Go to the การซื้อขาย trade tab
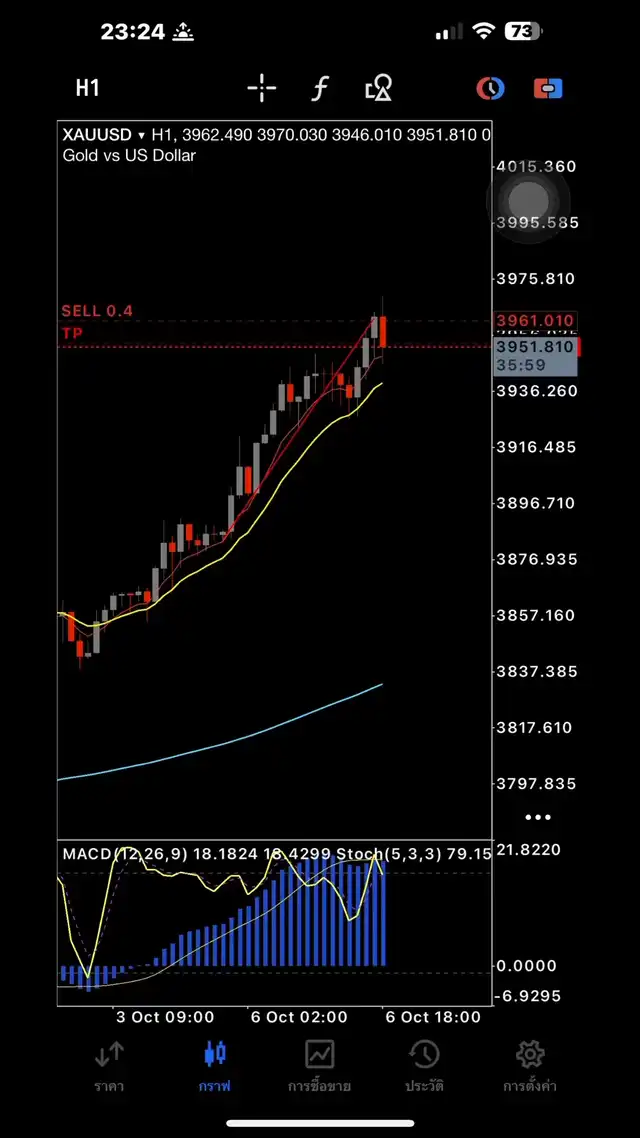 [319, 1064]
